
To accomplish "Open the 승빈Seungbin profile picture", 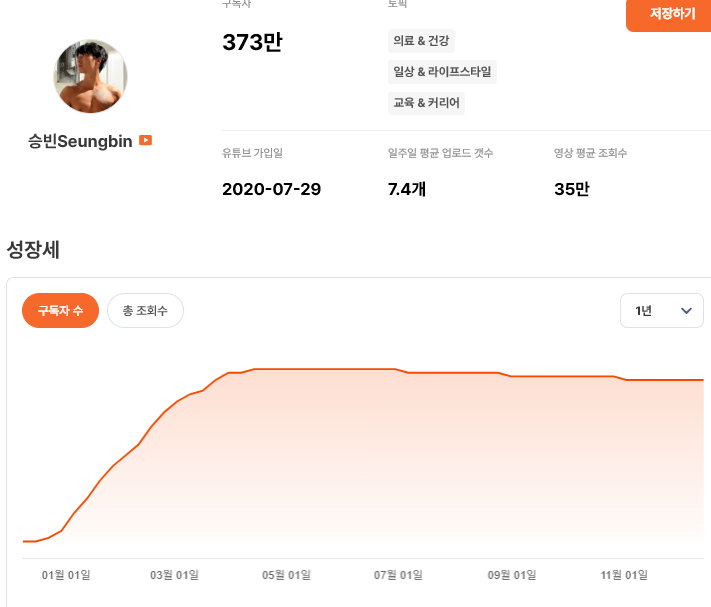I will pyautogui.click(x=90, y=77).
